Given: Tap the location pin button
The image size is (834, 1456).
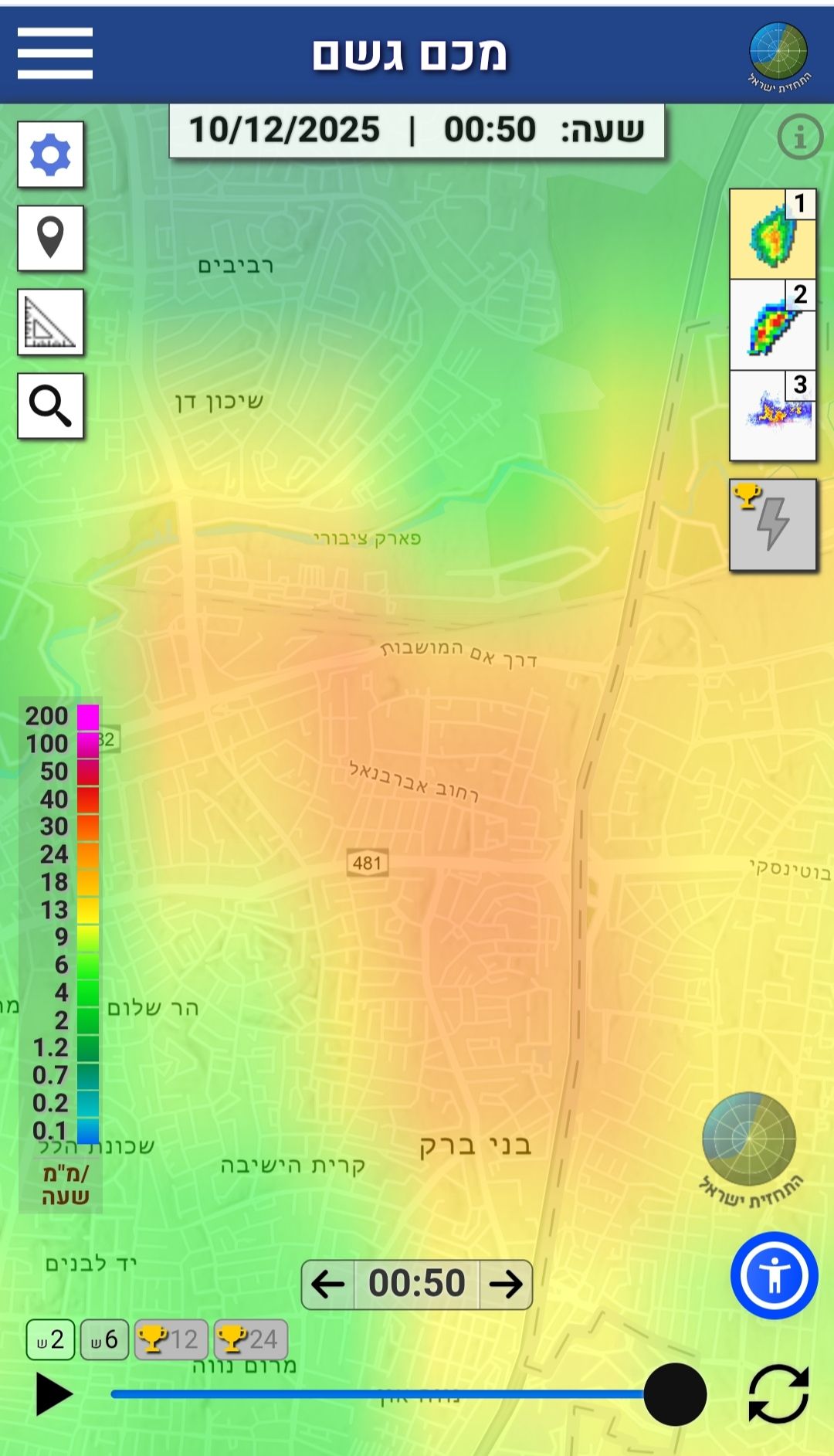Looking at the screenshot, I should coord(51,238).
